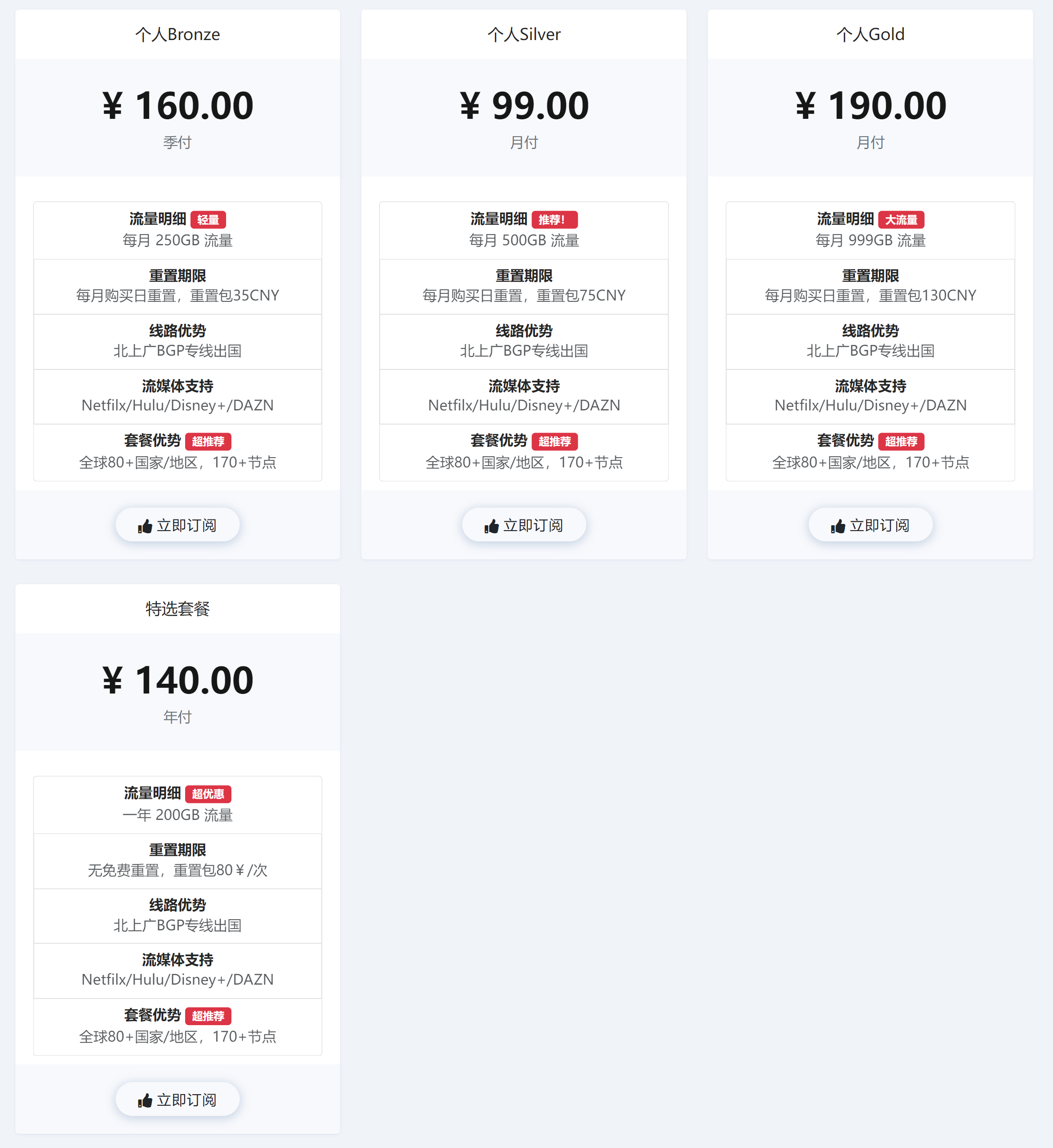This screenshot has height=1148, width=1053.
Task: Click the 年付 label under ¥140.00
Action: point(177,717)
